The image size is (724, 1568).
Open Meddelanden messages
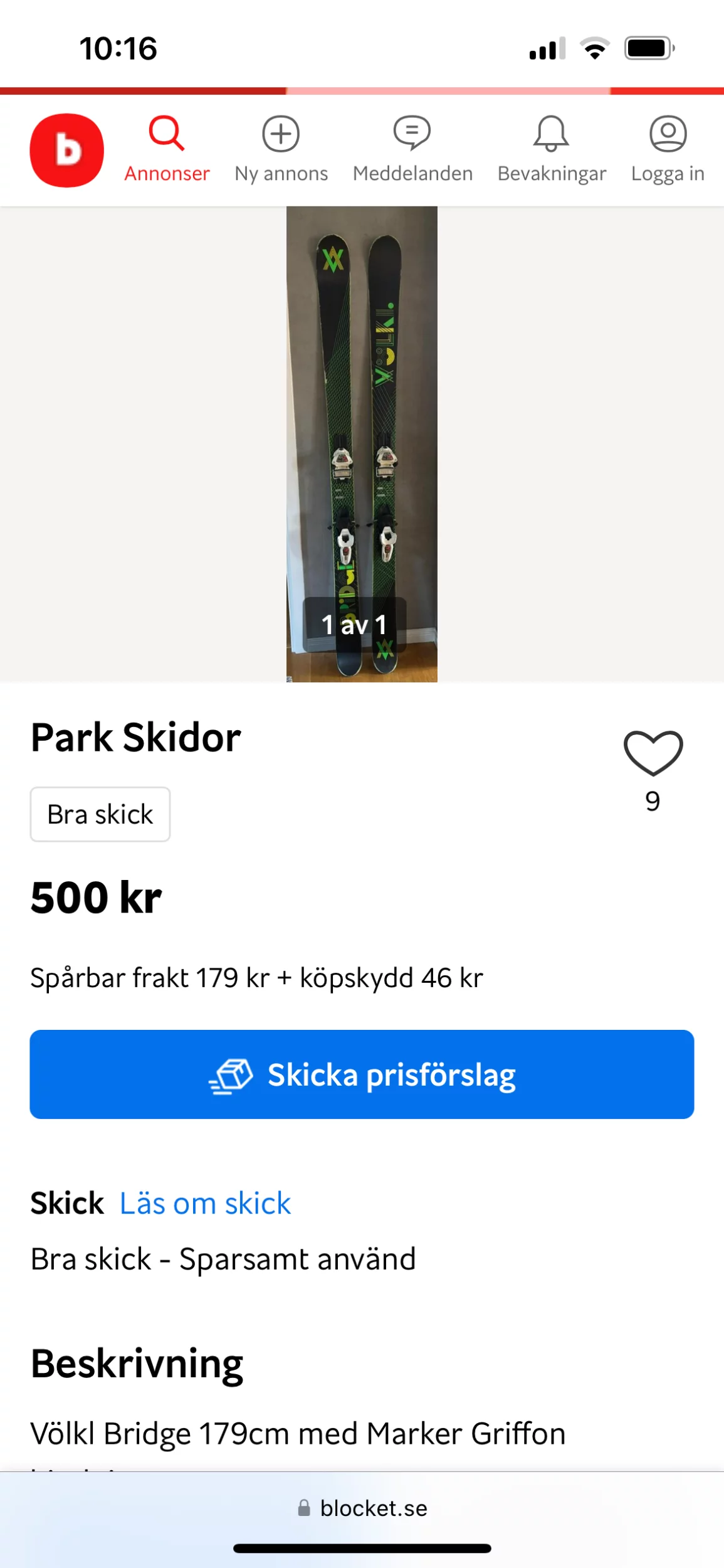coord(412,149)
